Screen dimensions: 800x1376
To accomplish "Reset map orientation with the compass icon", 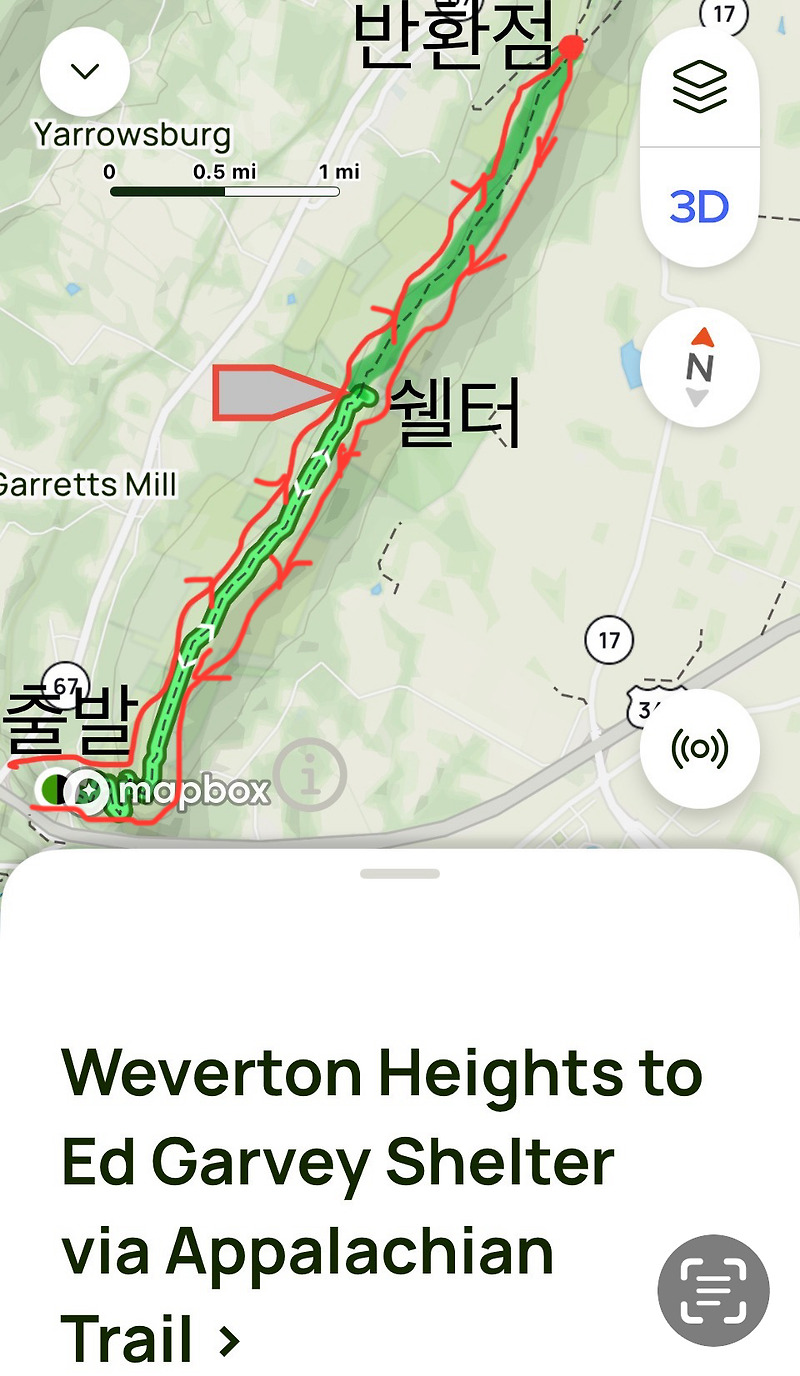I will click(x=700, y=368).
